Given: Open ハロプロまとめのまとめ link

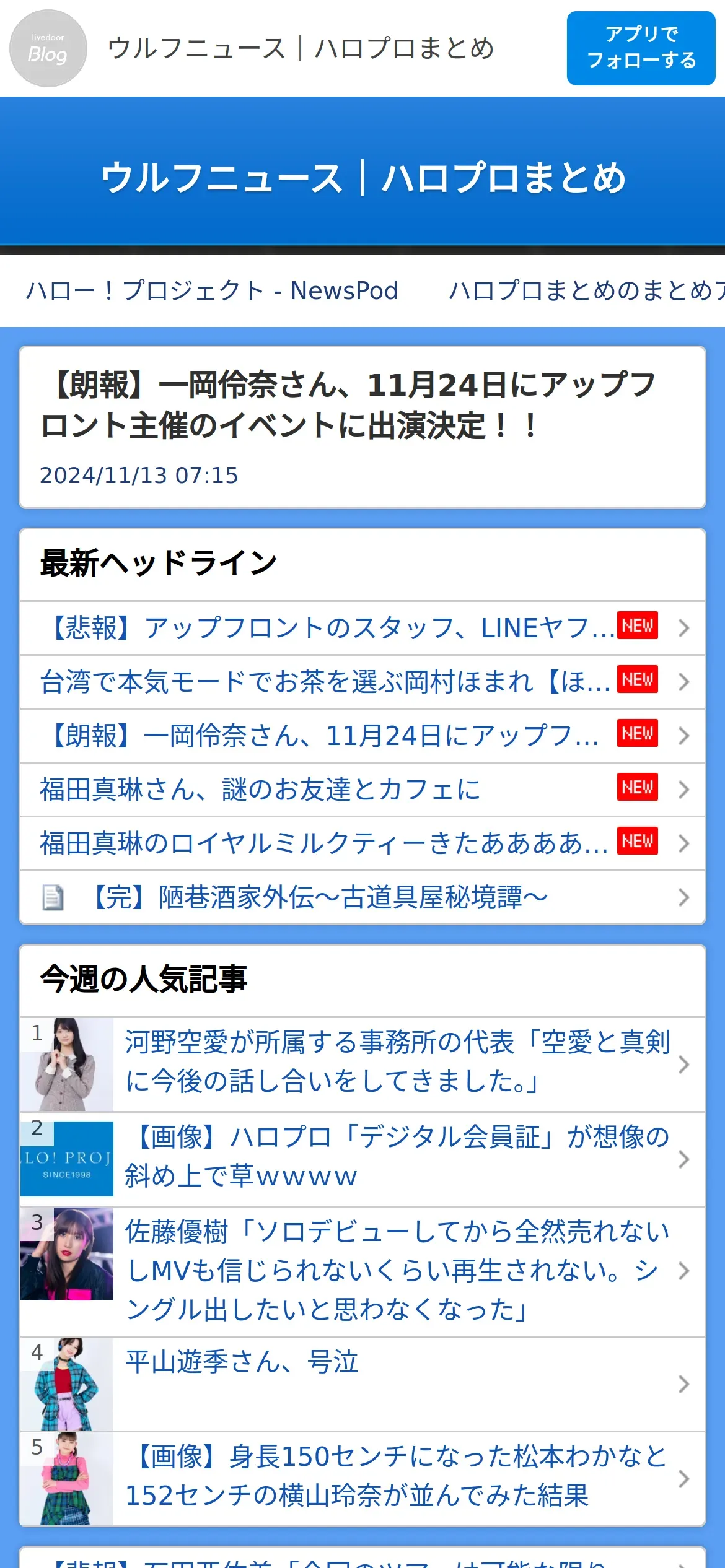Looking at the screenshot, I should coord(586,290).
